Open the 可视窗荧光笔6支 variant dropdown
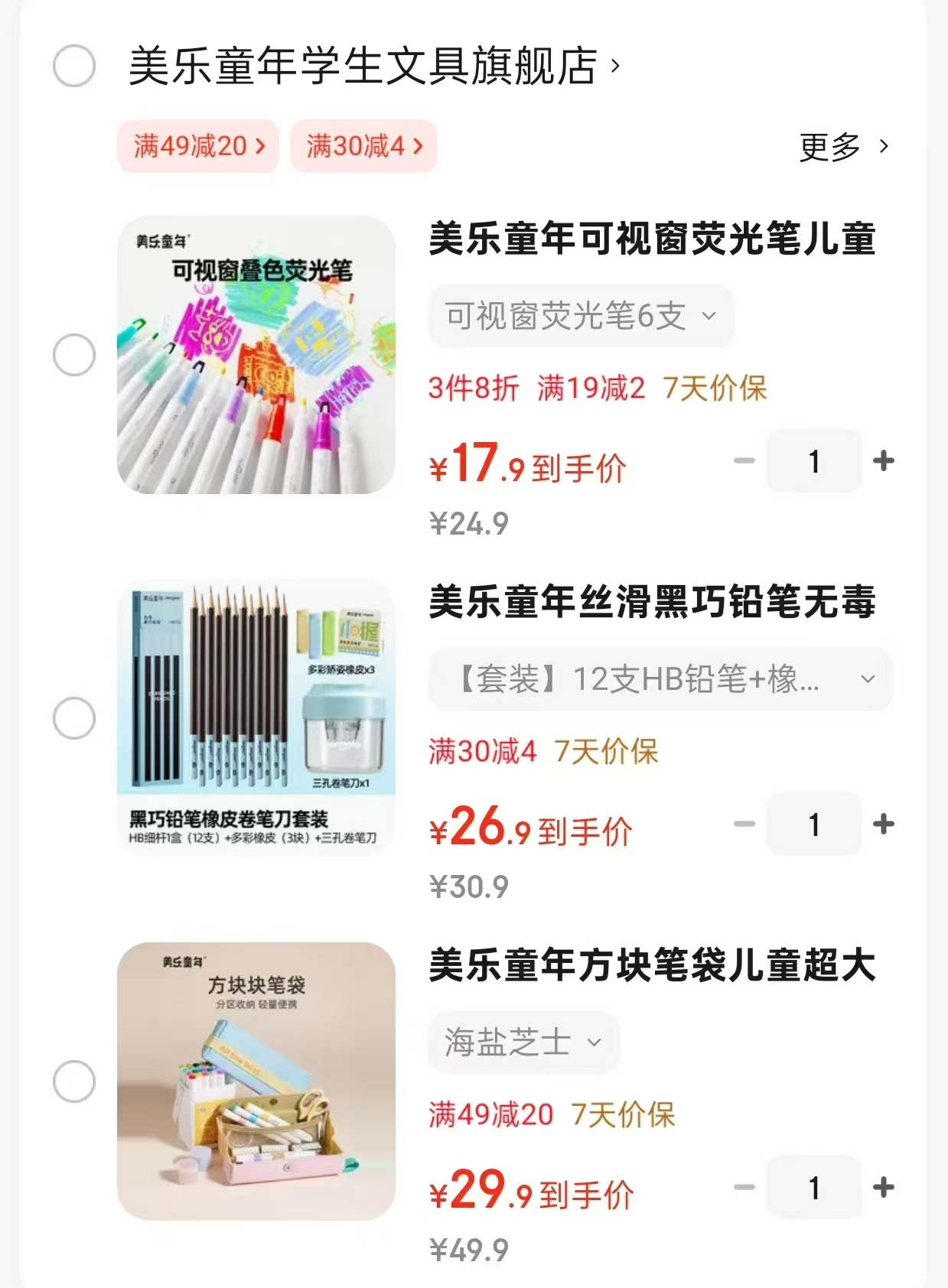948x1288 pixels. 582,316
